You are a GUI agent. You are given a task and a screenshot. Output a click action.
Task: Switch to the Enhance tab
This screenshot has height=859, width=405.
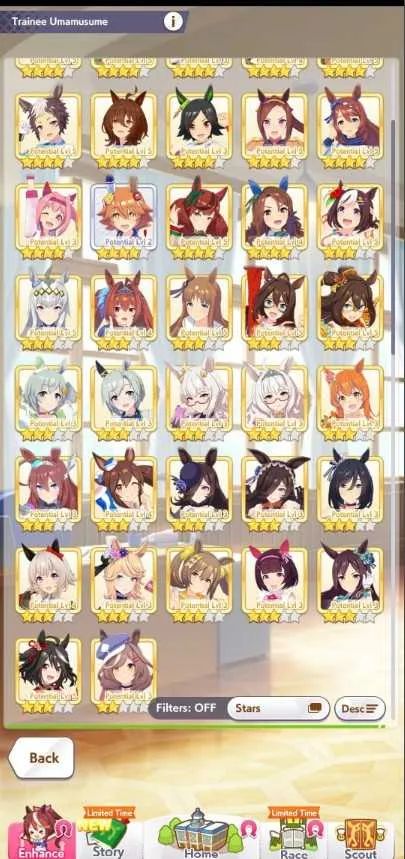coord(41,835)
